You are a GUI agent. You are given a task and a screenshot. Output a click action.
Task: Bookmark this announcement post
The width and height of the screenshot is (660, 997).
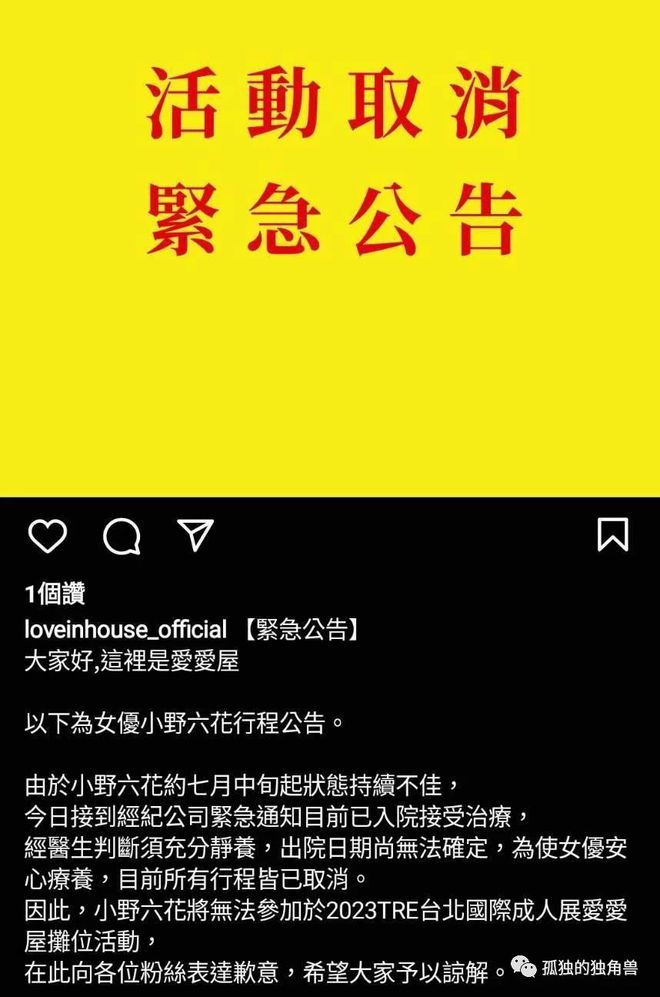612,534
